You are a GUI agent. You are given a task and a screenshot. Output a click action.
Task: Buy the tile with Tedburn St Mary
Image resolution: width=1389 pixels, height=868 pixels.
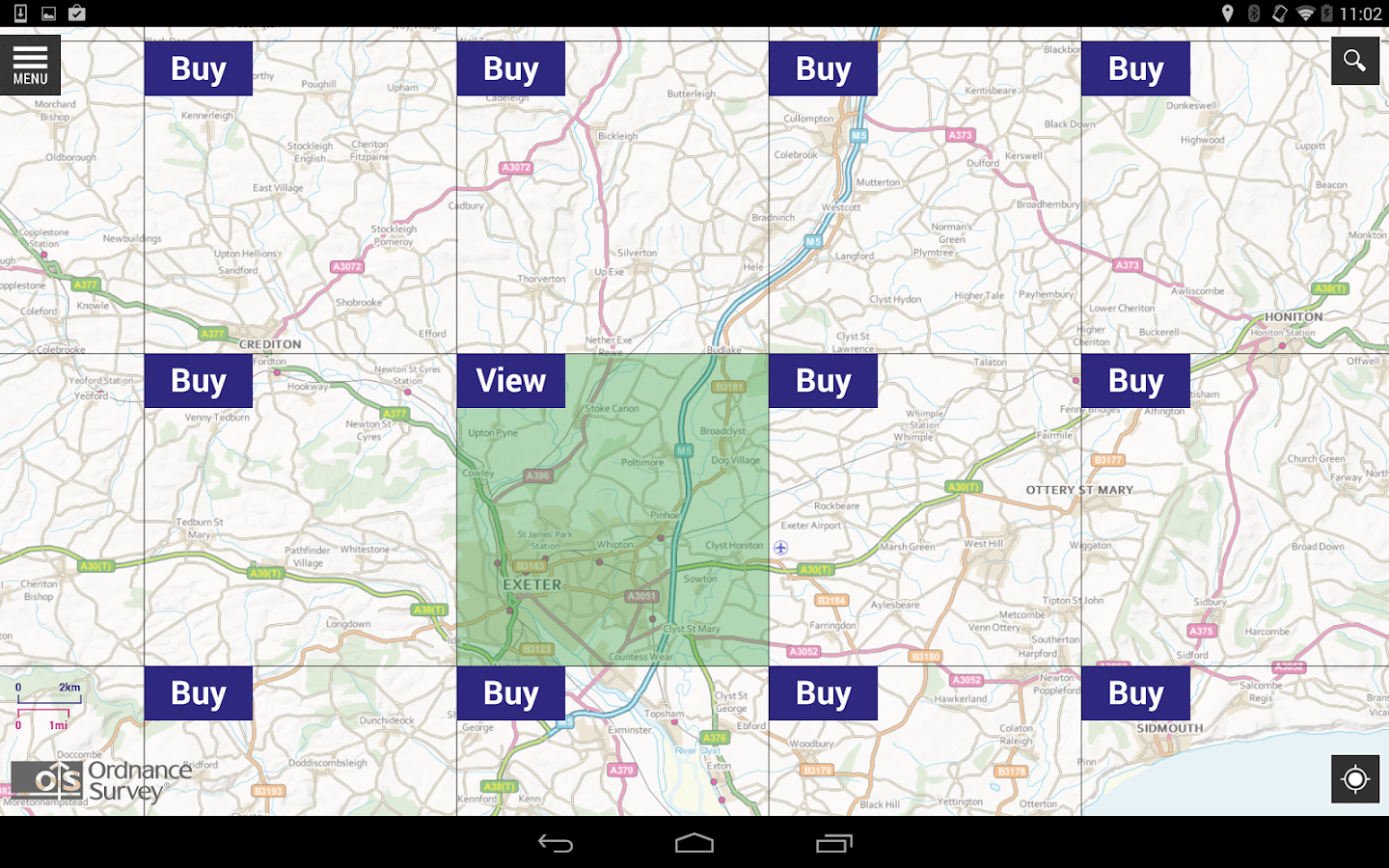click(198, 381)
